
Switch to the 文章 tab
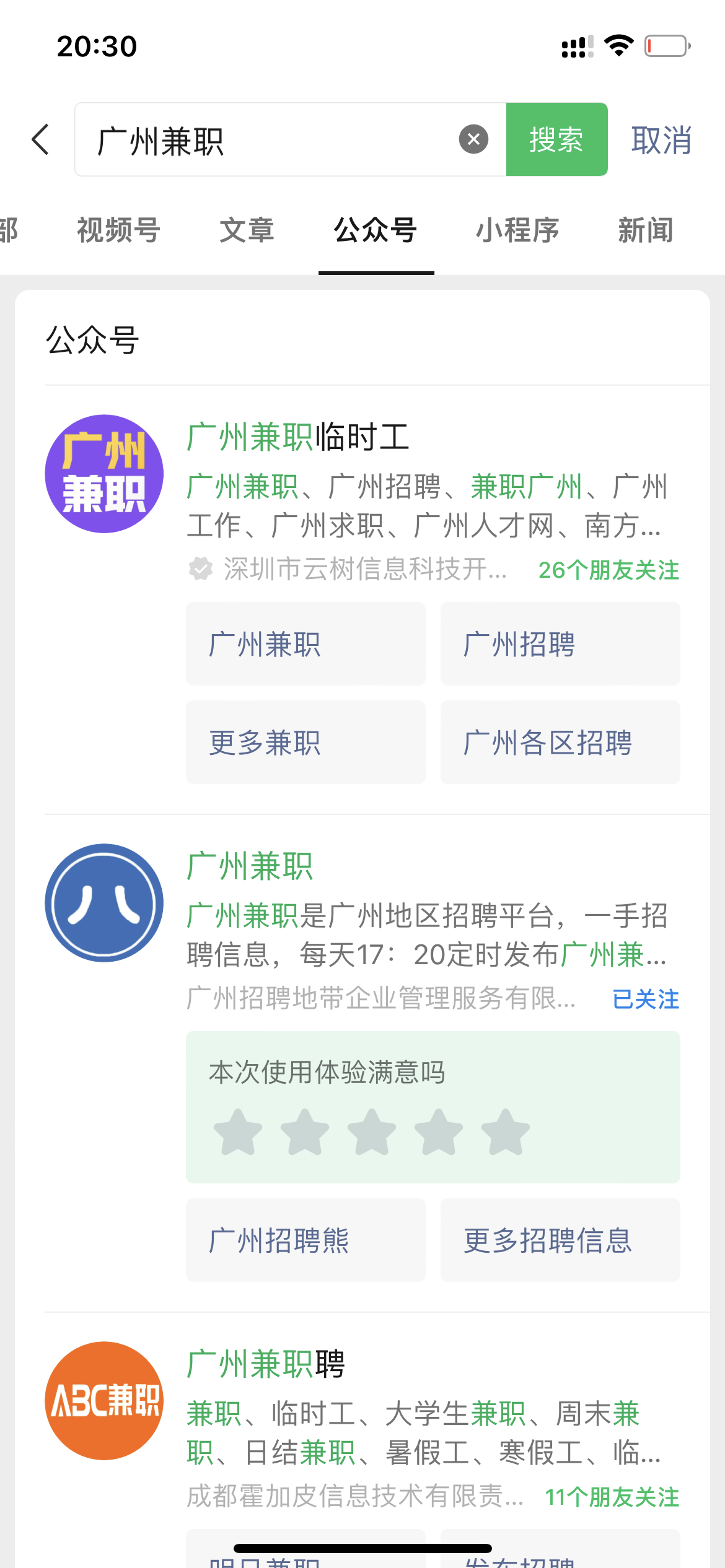point(247,230)
